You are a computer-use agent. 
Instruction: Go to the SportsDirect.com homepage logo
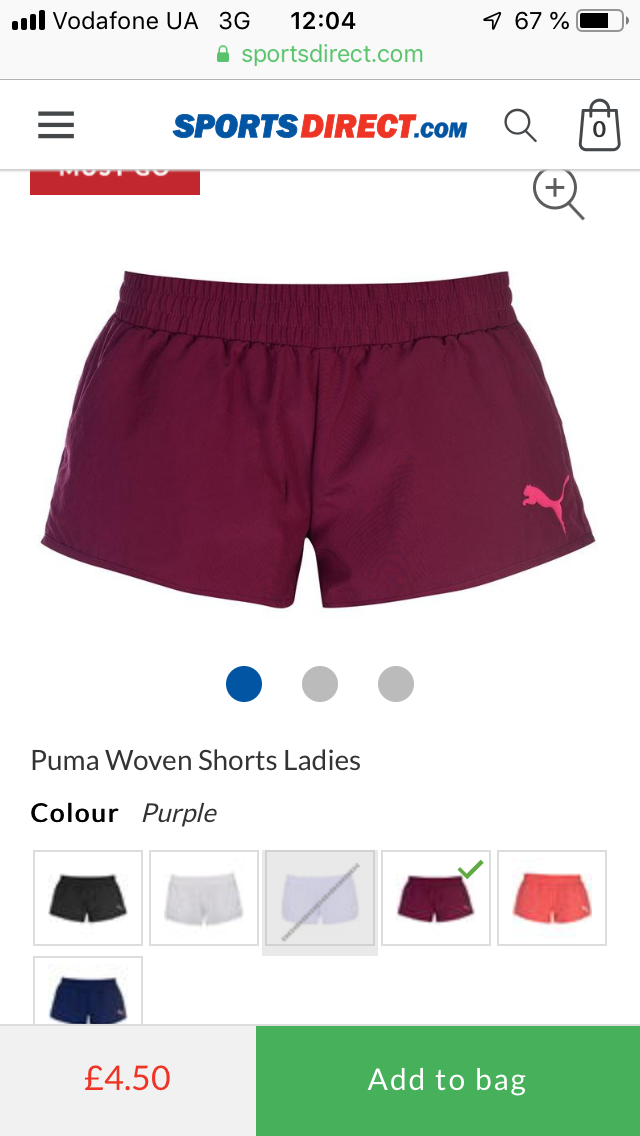click(320, 126)
